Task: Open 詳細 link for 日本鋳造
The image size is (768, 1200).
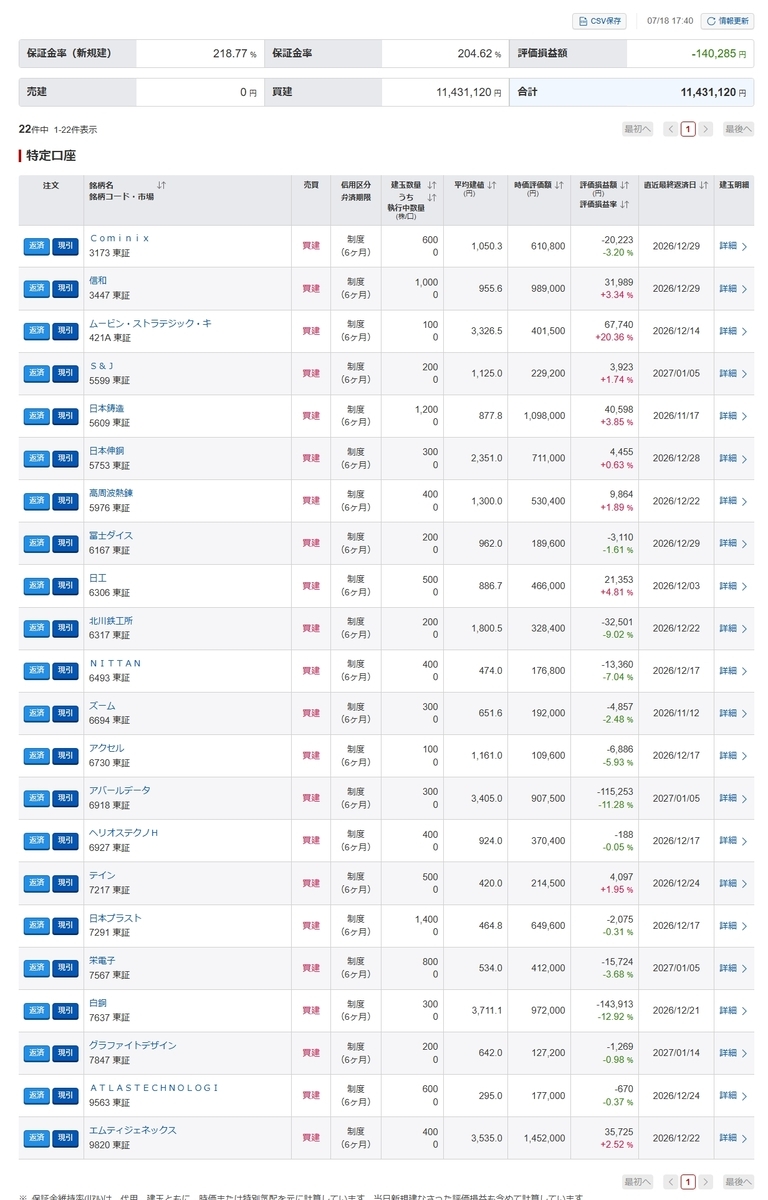Action: tap(733, 416)
